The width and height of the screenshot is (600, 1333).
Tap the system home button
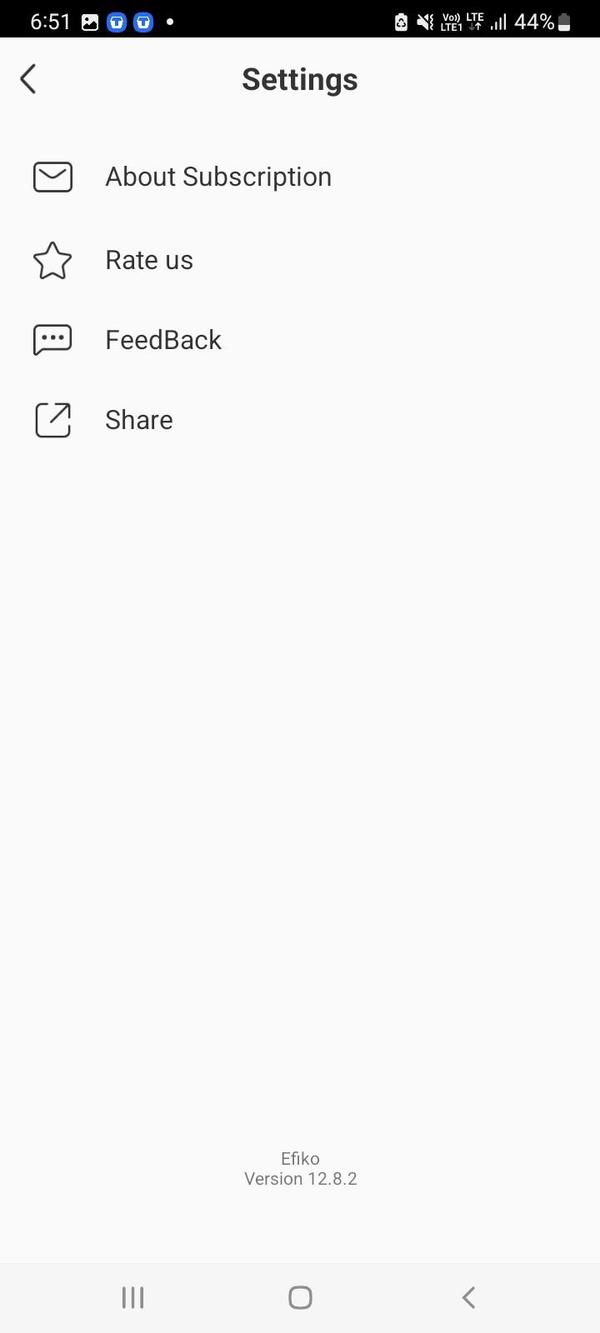tap(300, 1297)
